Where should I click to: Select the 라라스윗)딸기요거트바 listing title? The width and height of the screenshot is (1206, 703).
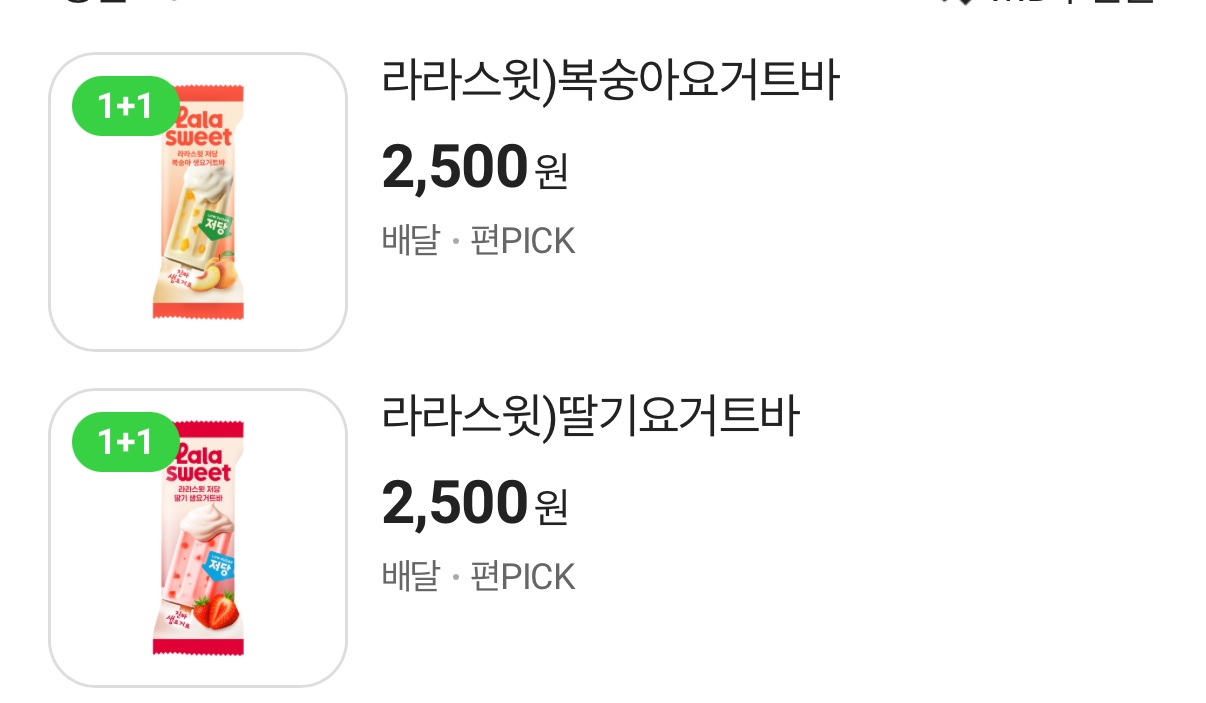[590, 418]
